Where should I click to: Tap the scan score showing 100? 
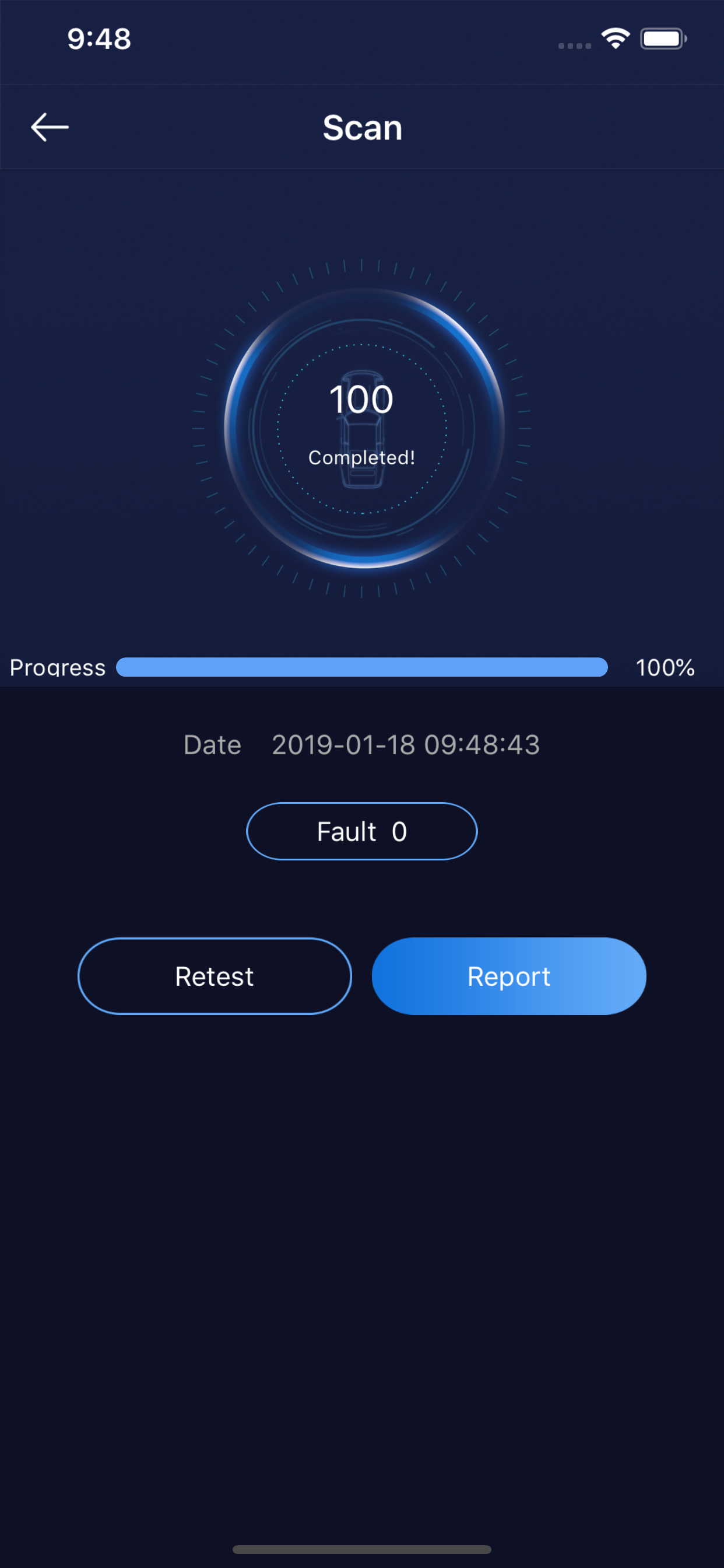pos(361,398)
